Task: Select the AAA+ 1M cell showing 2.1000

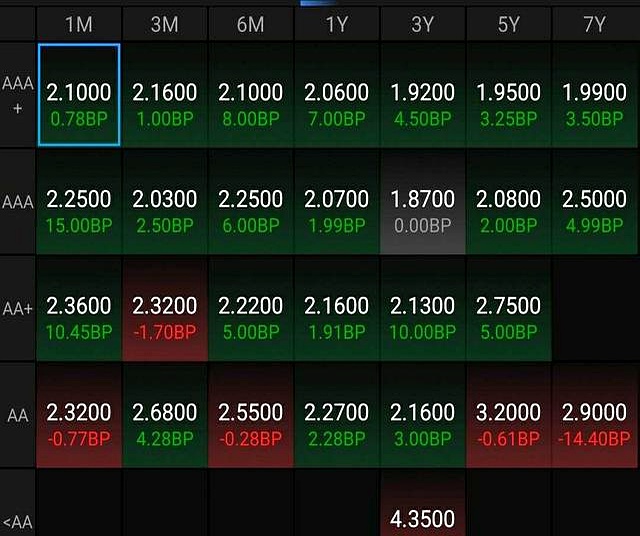Action: click(79, 95)
